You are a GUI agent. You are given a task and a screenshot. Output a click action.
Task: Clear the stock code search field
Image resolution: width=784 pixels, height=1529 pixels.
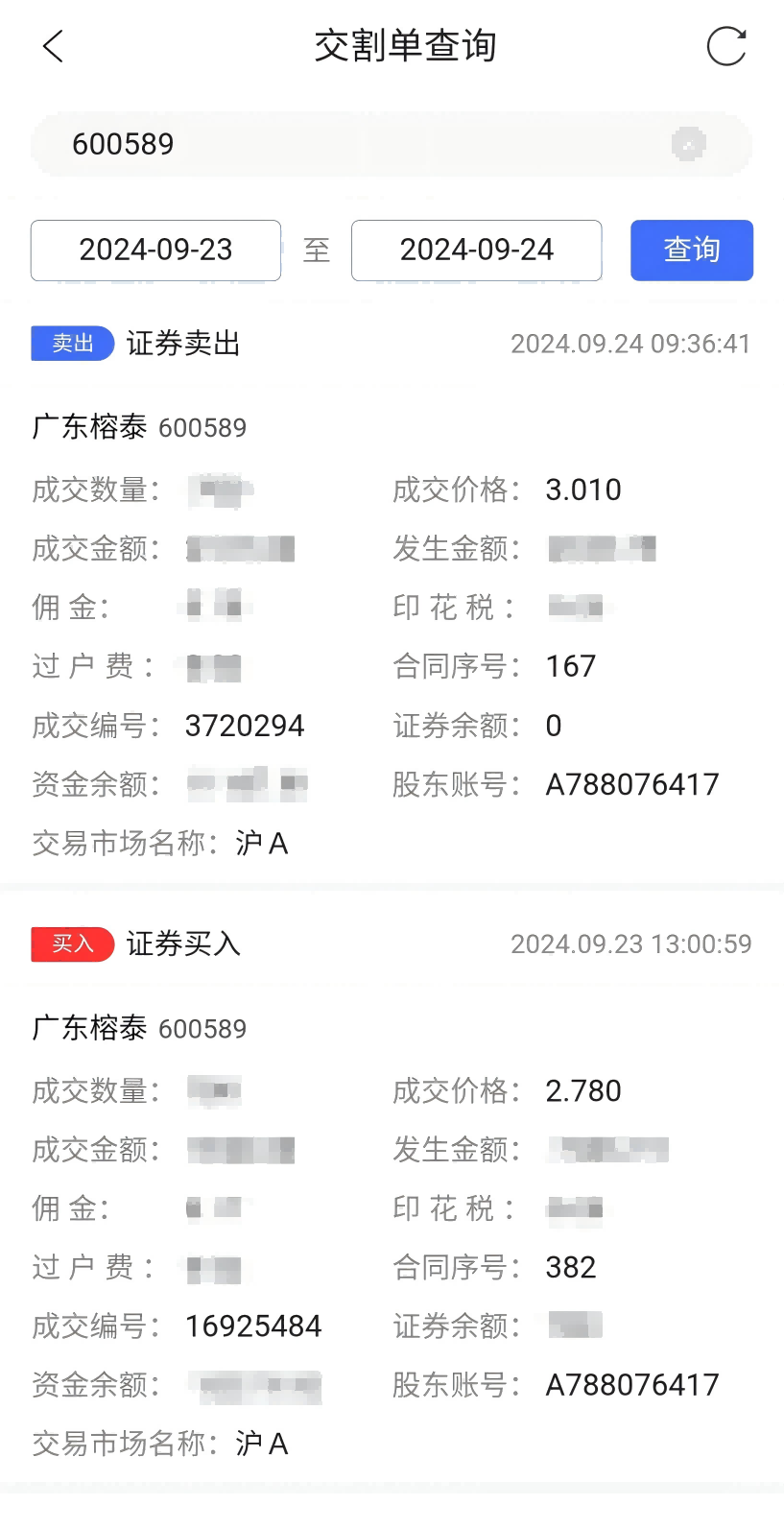689,144
